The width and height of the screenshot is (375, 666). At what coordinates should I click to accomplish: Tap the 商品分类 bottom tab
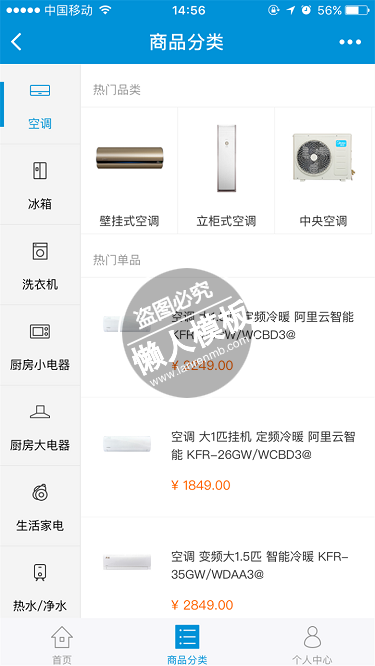pos(187,644)
